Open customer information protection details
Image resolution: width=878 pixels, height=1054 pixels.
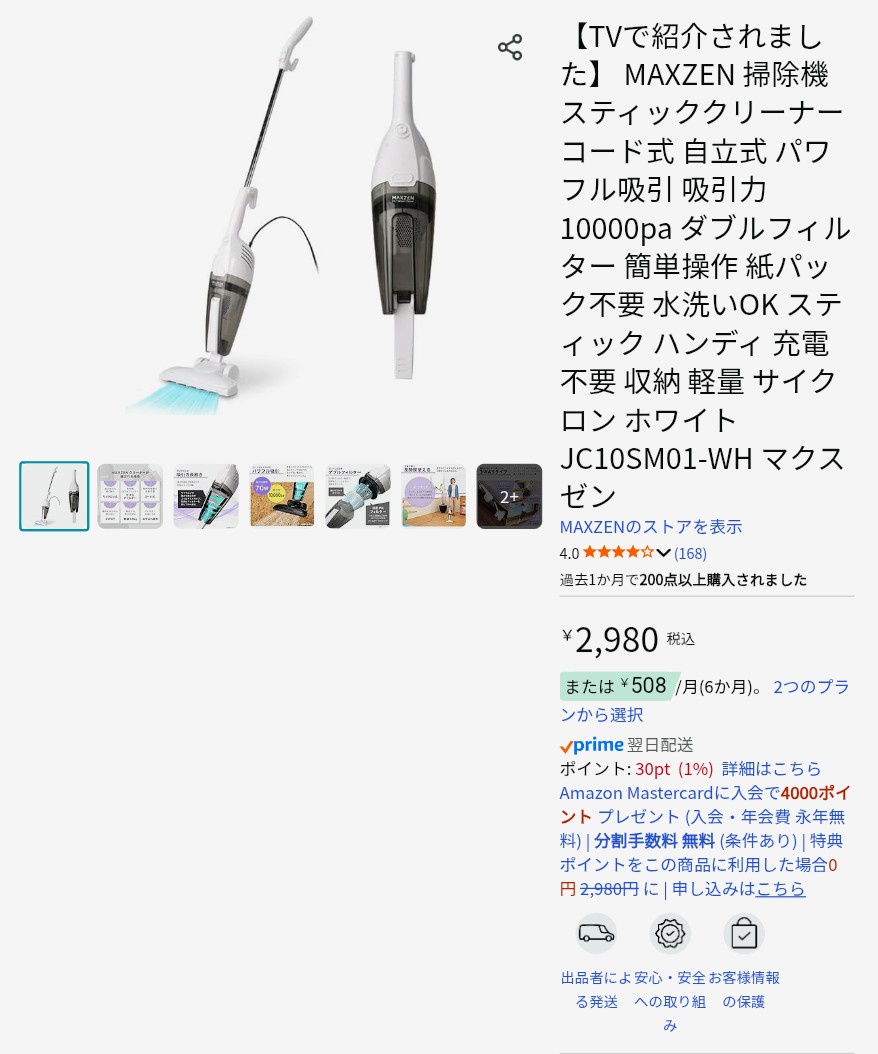[x=743, y=934]
